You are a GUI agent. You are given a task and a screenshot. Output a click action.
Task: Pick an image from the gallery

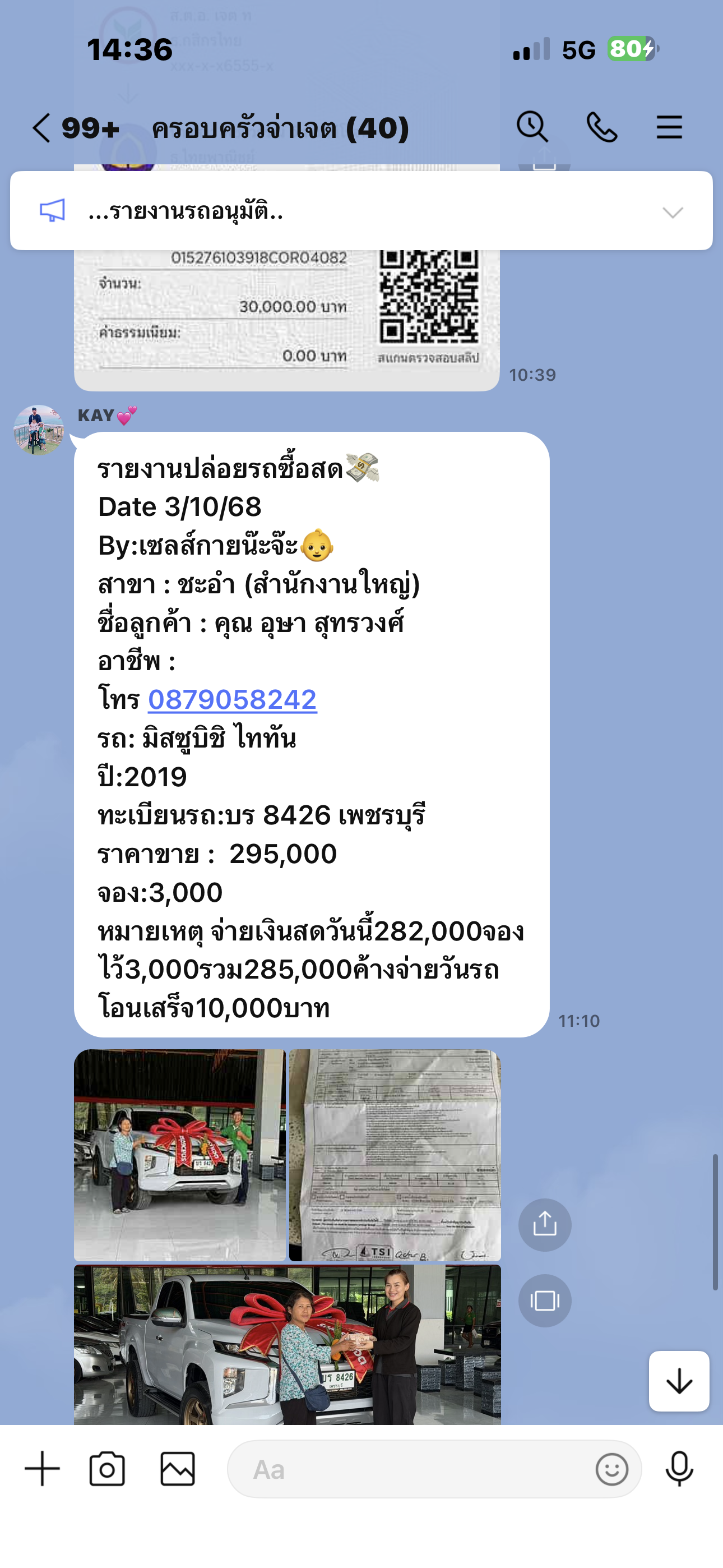178,1469
